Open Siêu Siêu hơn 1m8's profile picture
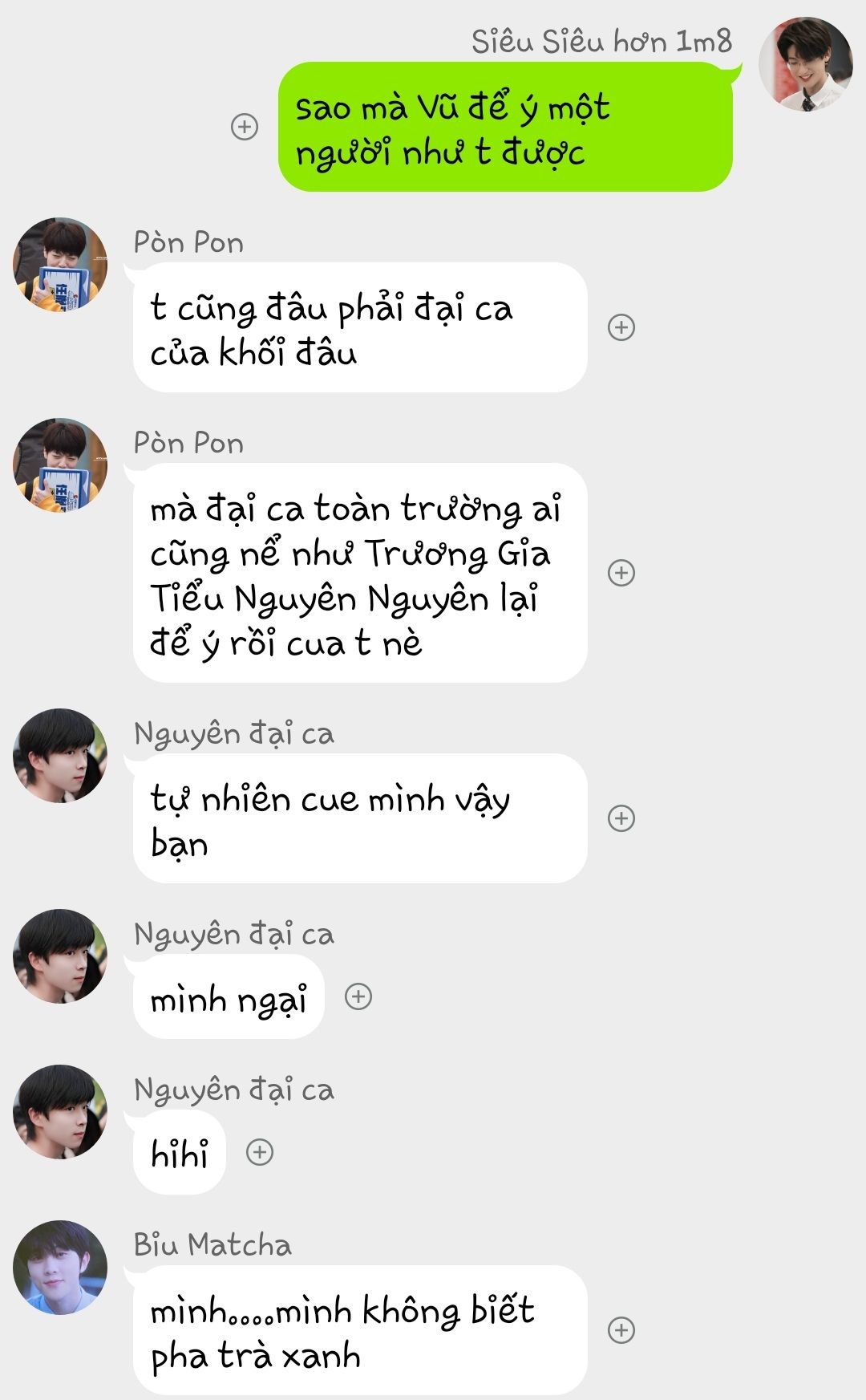 coord(805,64)
